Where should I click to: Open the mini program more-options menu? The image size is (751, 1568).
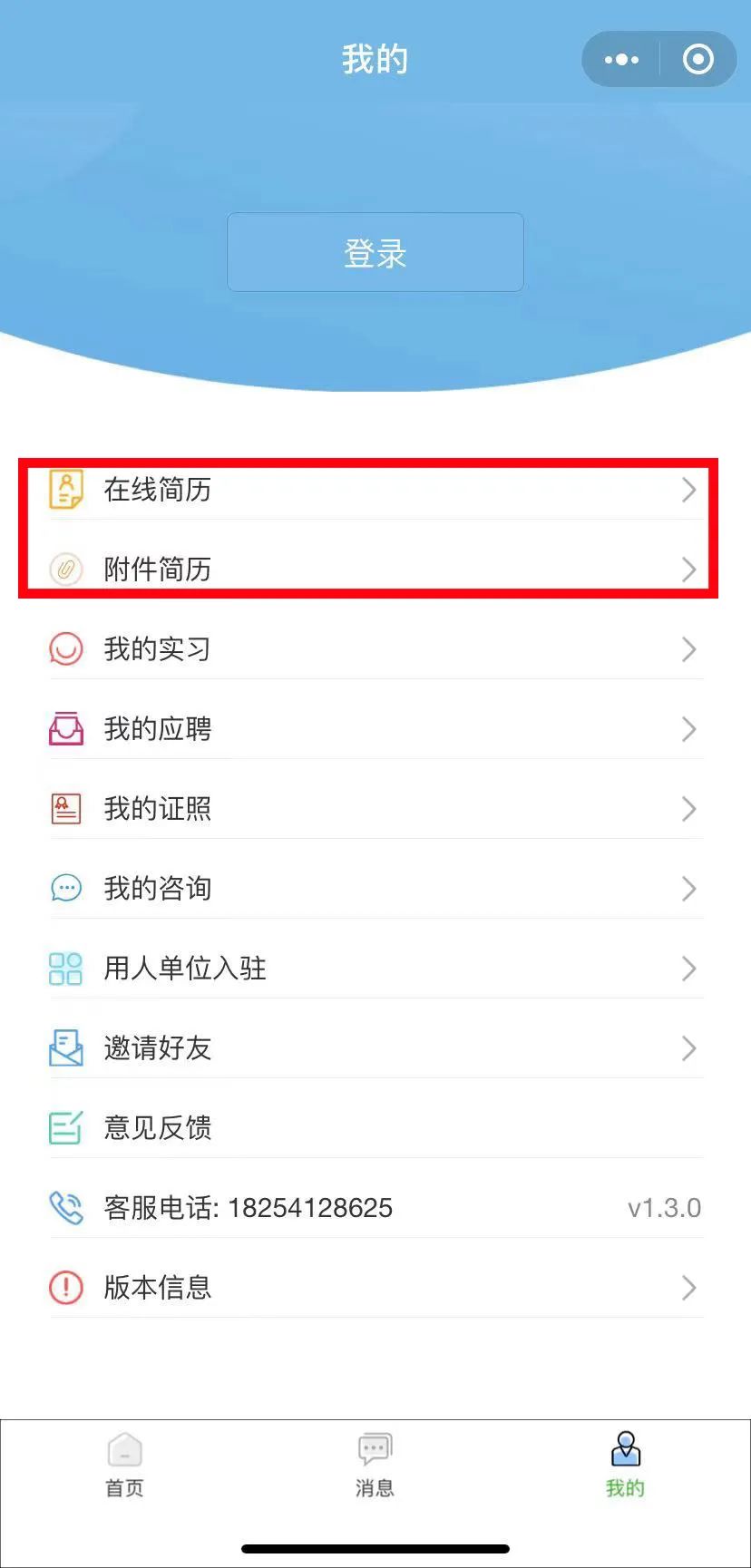coord(621,60)
